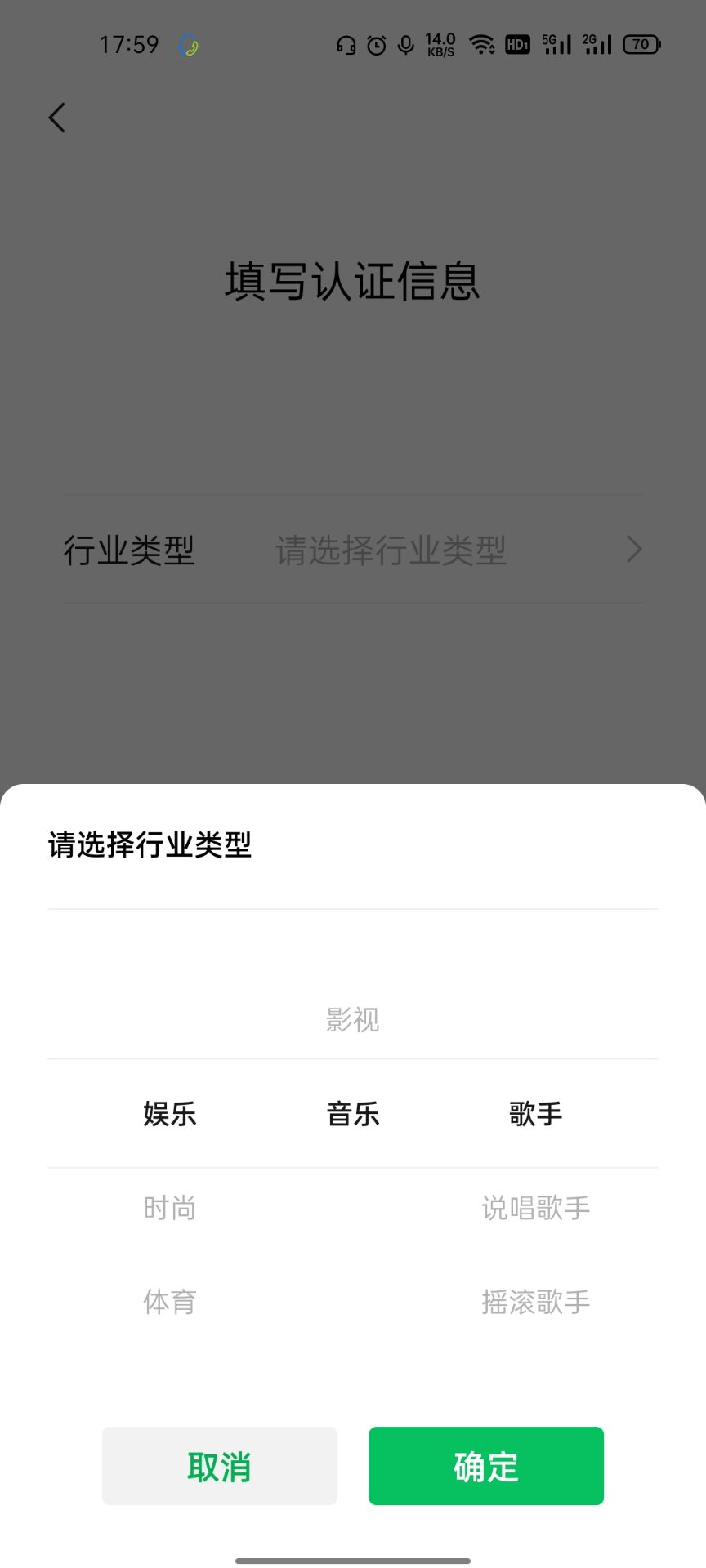
Task: Select 影视 in the picker wheel
Action: [x=352, y=1019]
